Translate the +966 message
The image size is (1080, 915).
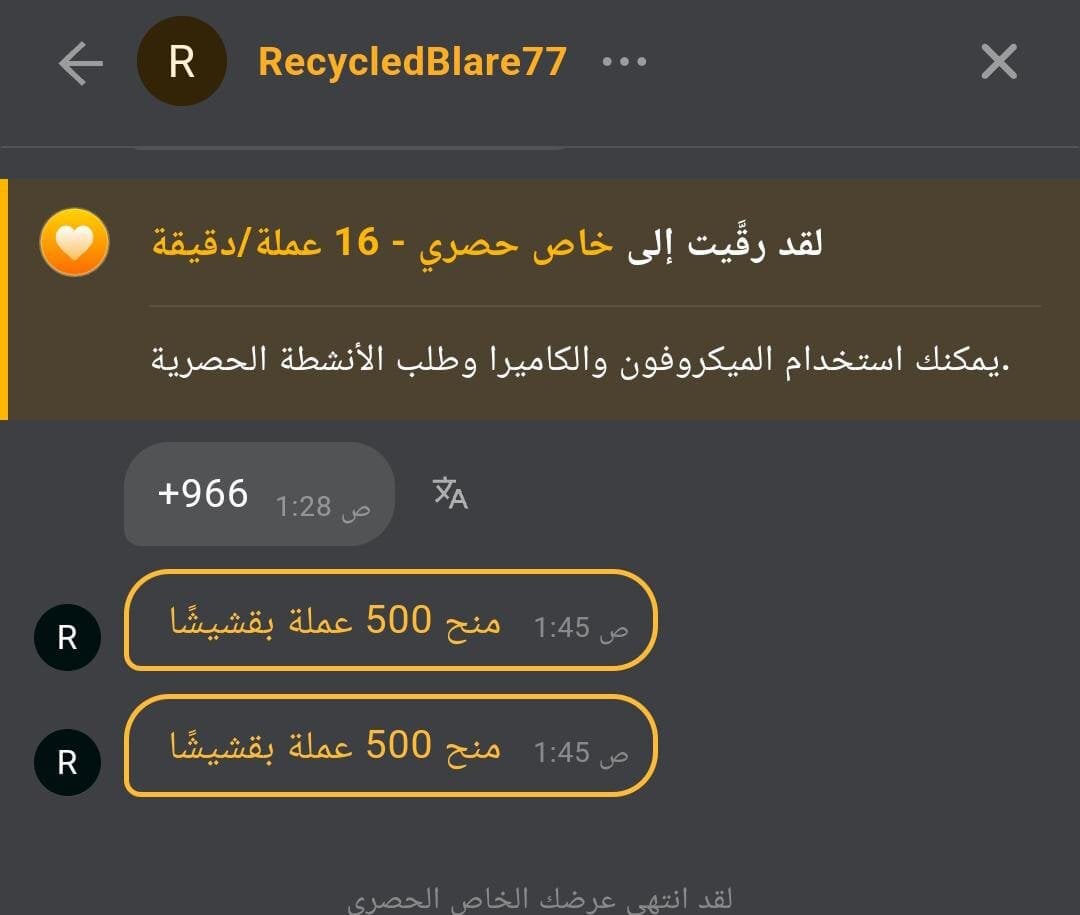pyautogui.click(x=450, y=493)
